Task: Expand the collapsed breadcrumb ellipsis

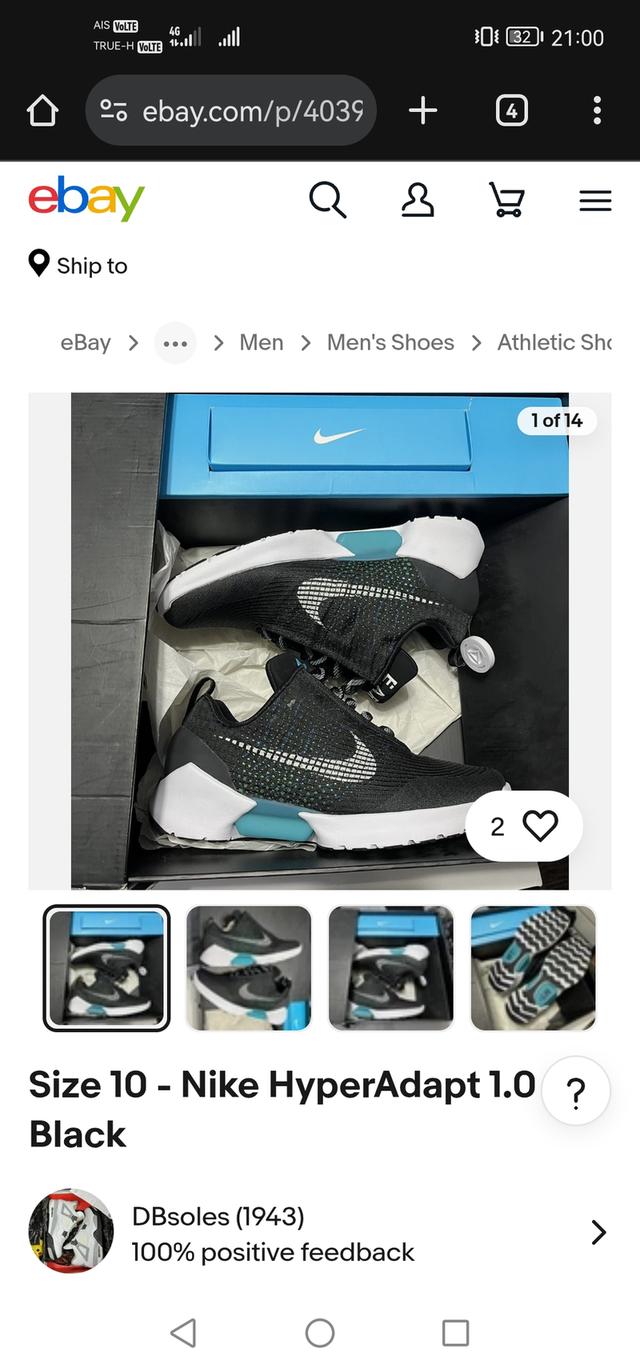Action: pyautogui.click(x=175, y=343)
